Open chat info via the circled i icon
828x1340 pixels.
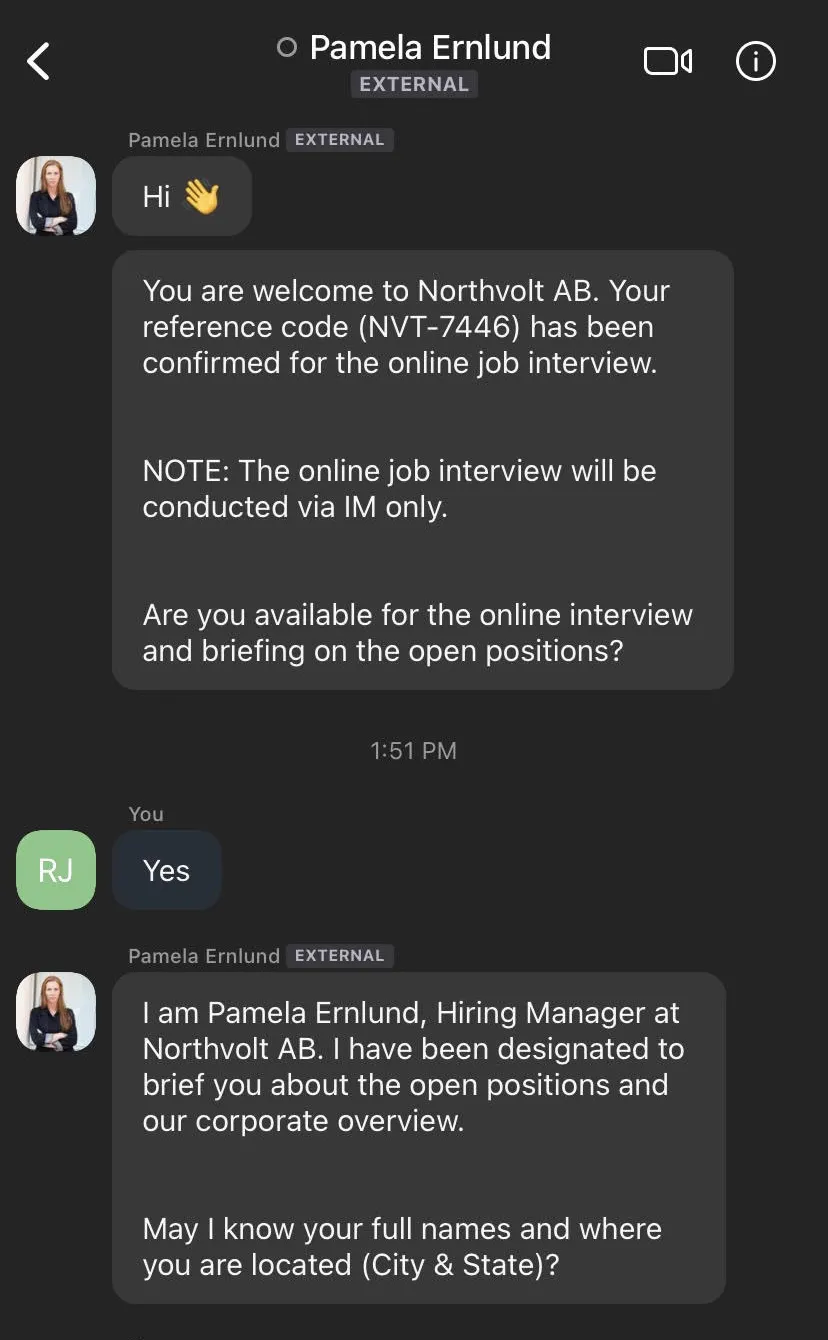point(755,61)
